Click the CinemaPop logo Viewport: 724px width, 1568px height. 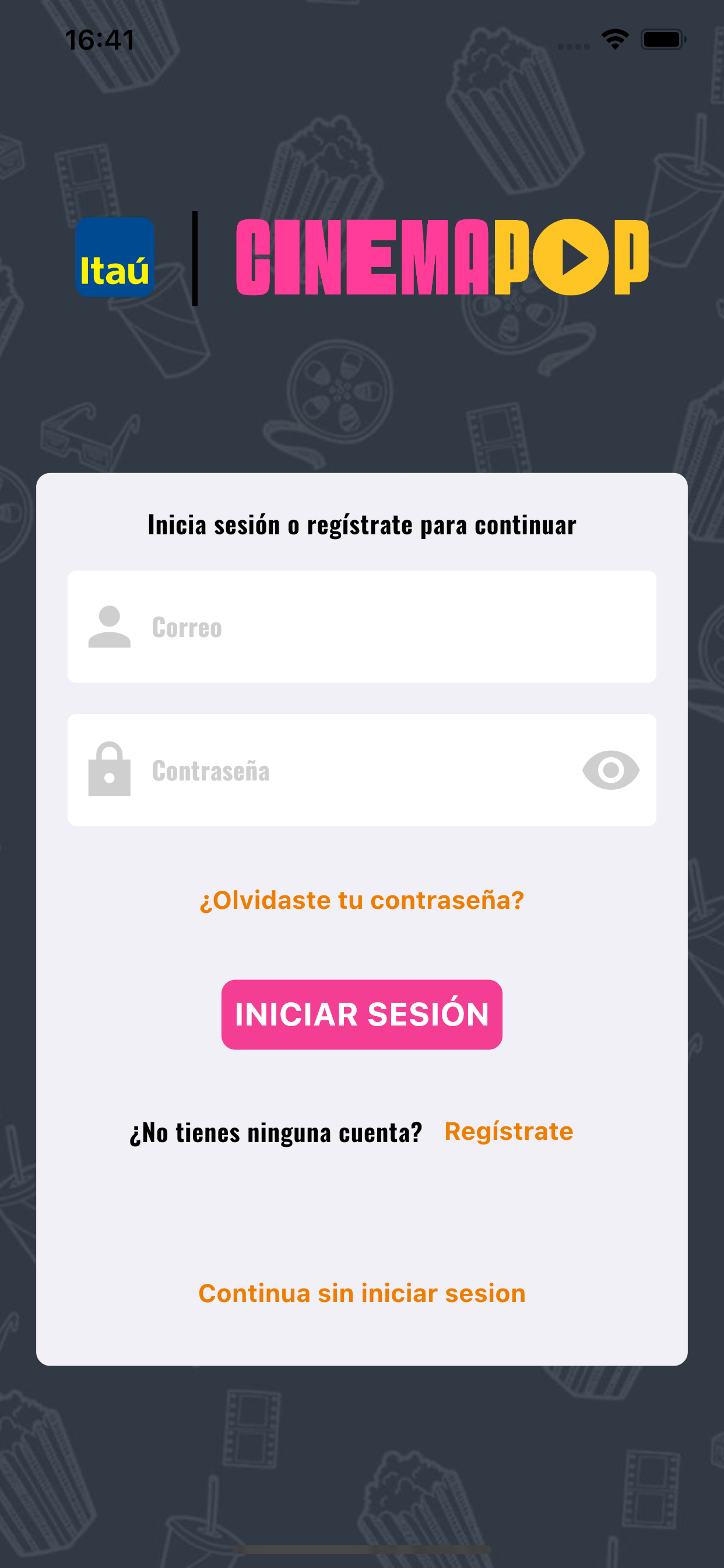pyautogui.click(x=441, y=258)
